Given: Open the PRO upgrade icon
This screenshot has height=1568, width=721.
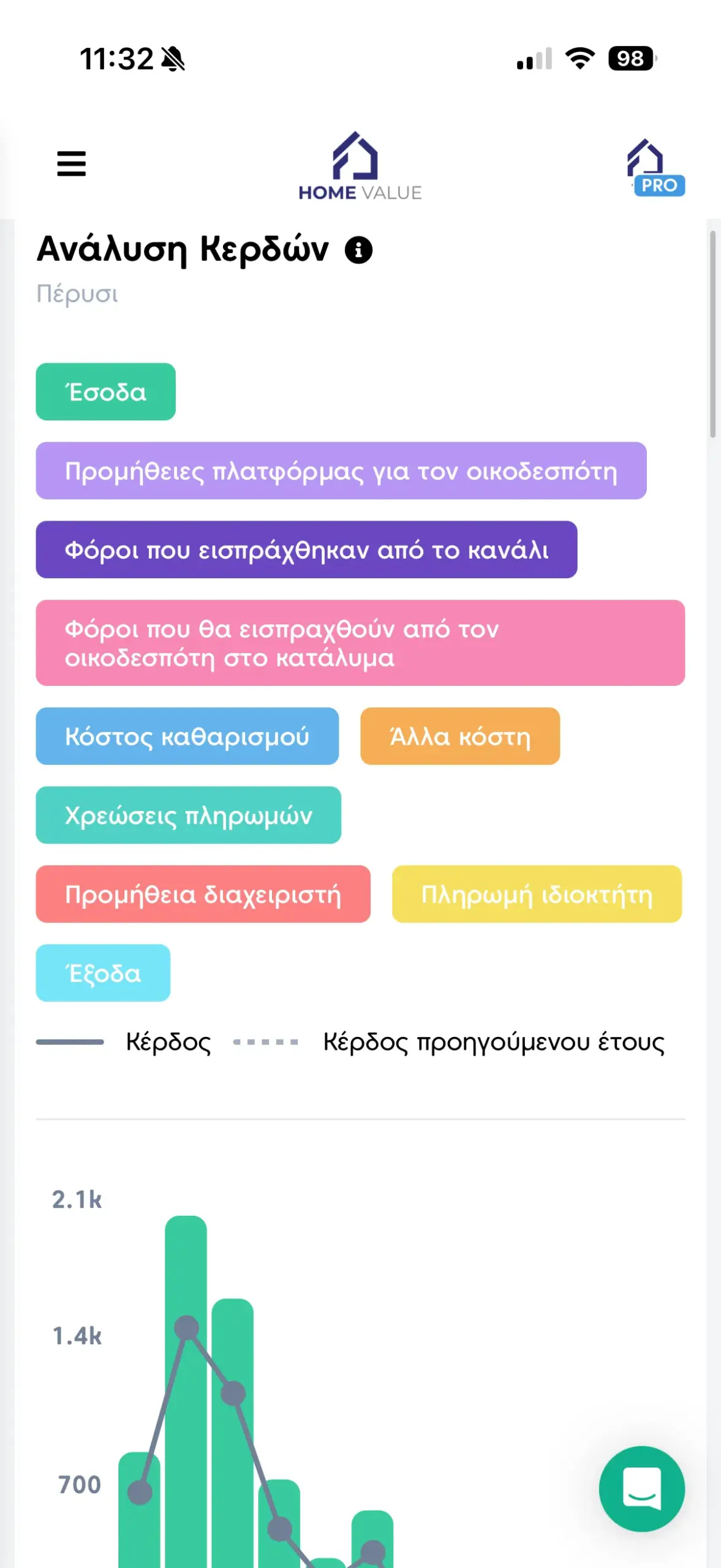Looking at the screenshot, I should [655, 168].
